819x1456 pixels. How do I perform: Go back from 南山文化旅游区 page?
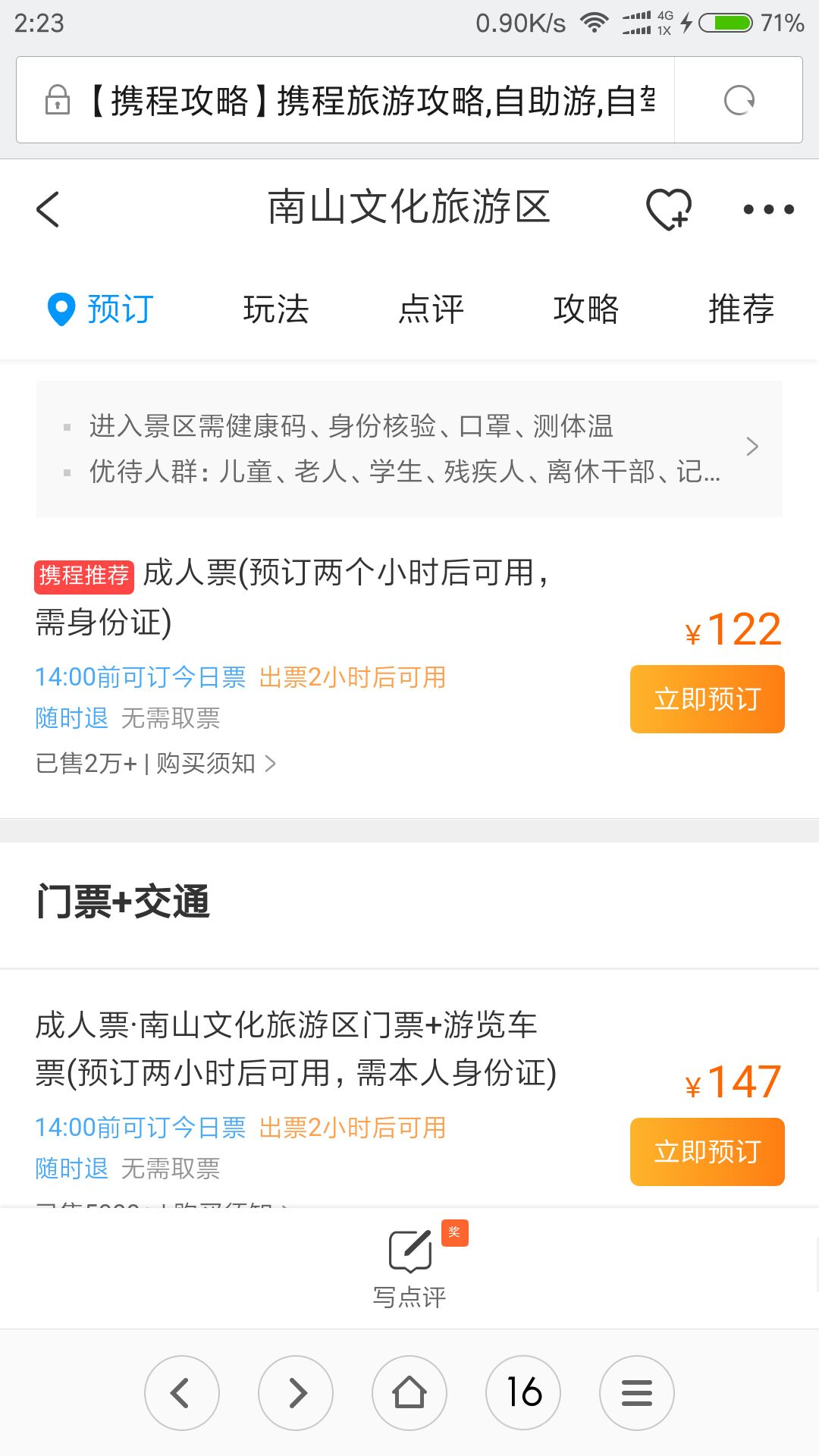48,209
